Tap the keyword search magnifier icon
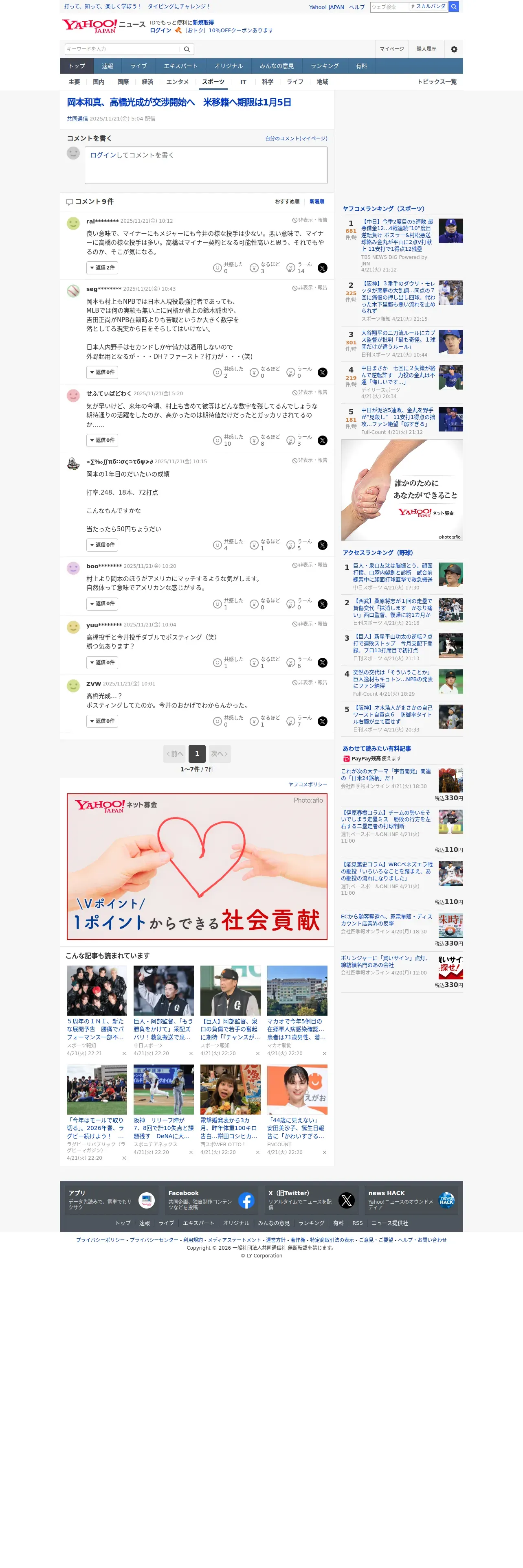The image size is (523, 1568). pos(187,49)
